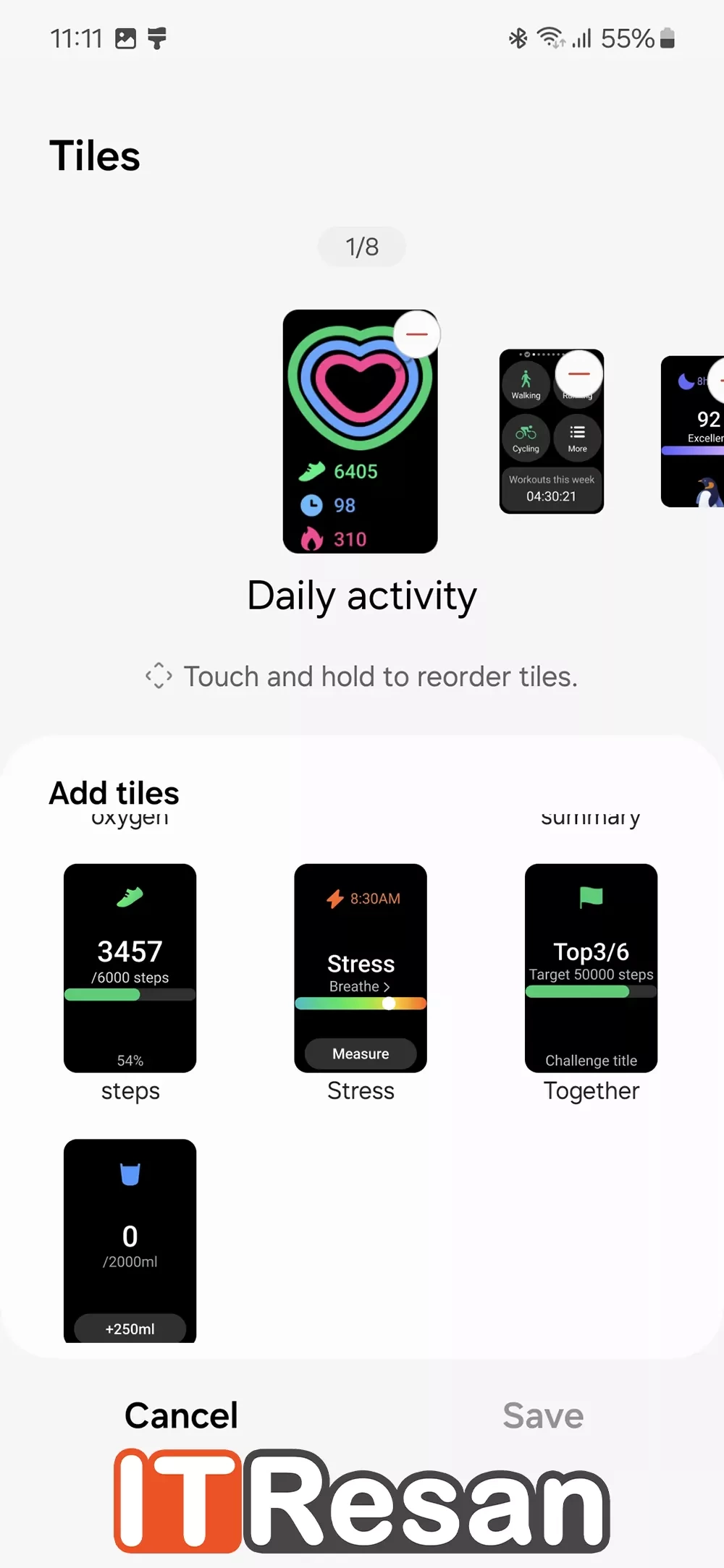Add the Together tile
Image resolution: width=724 pixels, height=1568 pixels.
click(x=591, y=967)
